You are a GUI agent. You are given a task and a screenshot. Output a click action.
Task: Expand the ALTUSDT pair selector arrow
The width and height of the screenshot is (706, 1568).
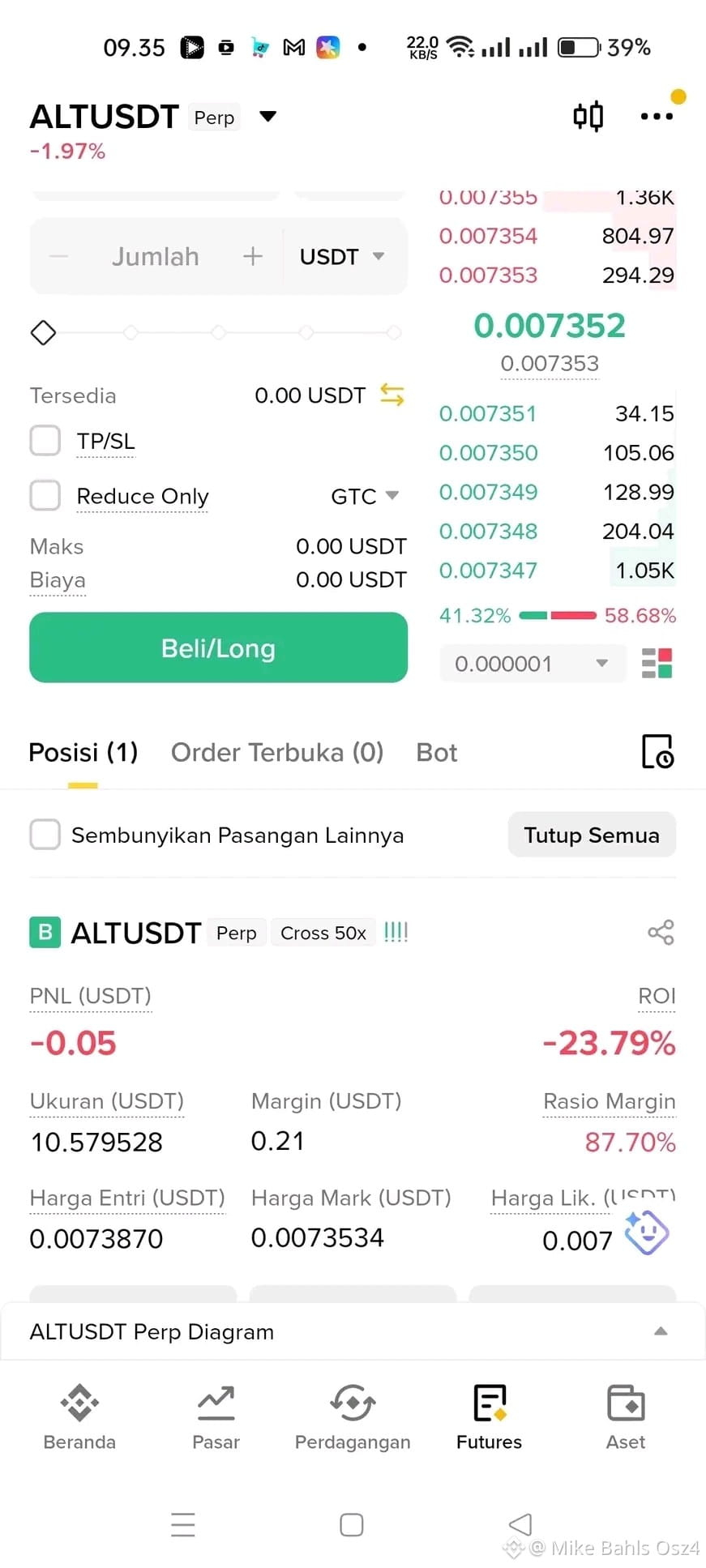tap(267, 117)
